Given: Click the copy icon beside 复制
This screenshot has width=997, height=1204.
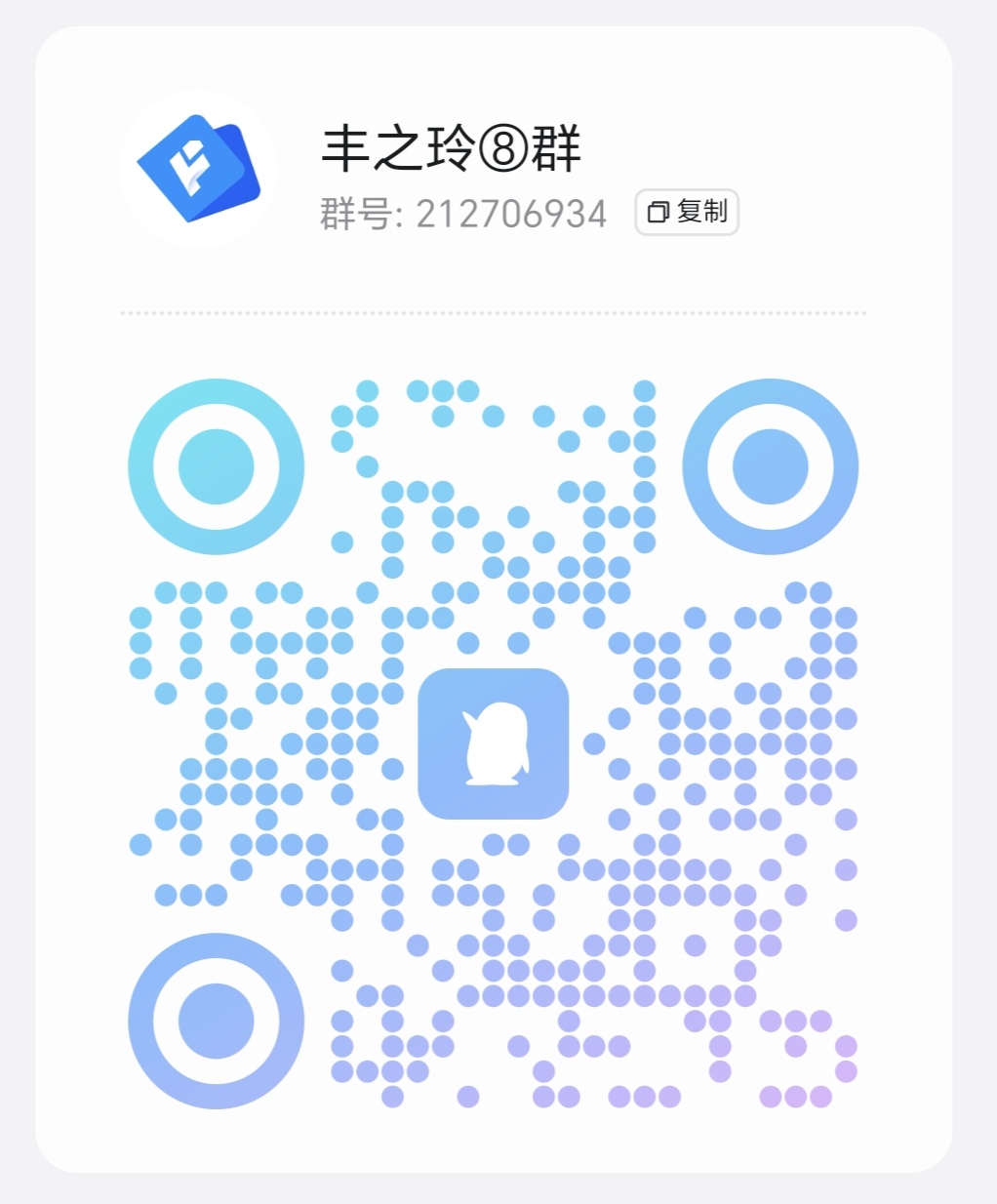Looking at the screenshot, I should point(658,212).
